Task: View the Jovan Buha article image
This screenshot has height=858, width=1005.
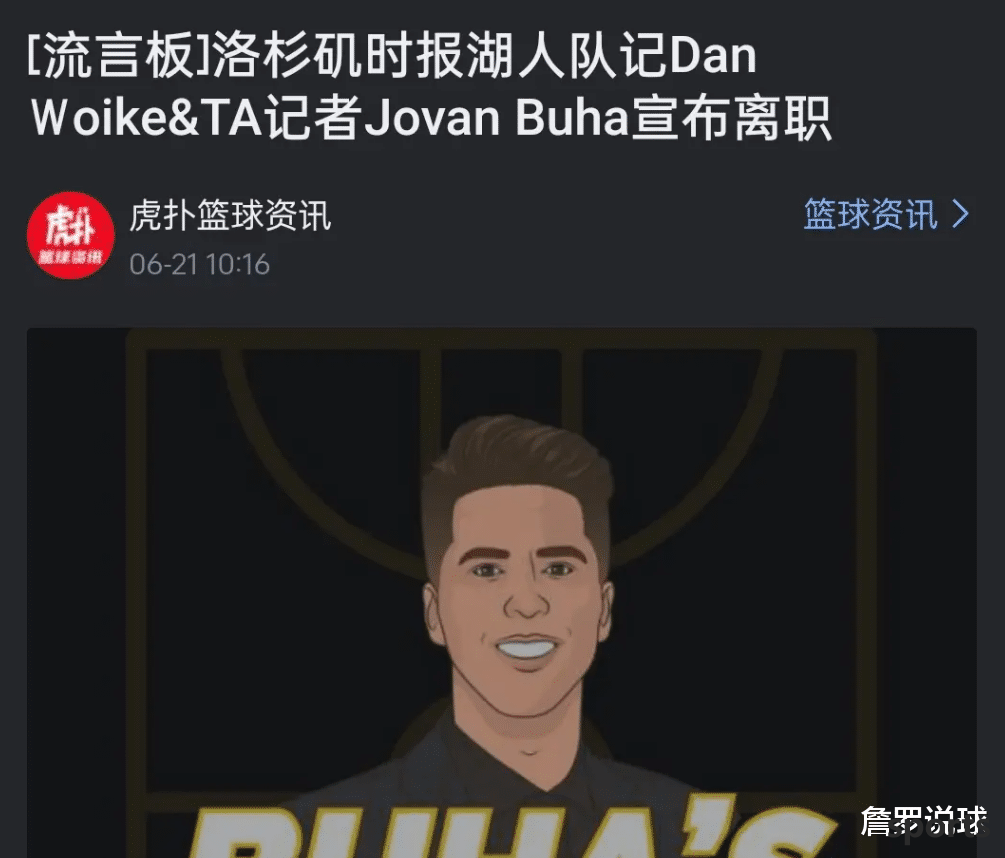Action: click(501, 592)
